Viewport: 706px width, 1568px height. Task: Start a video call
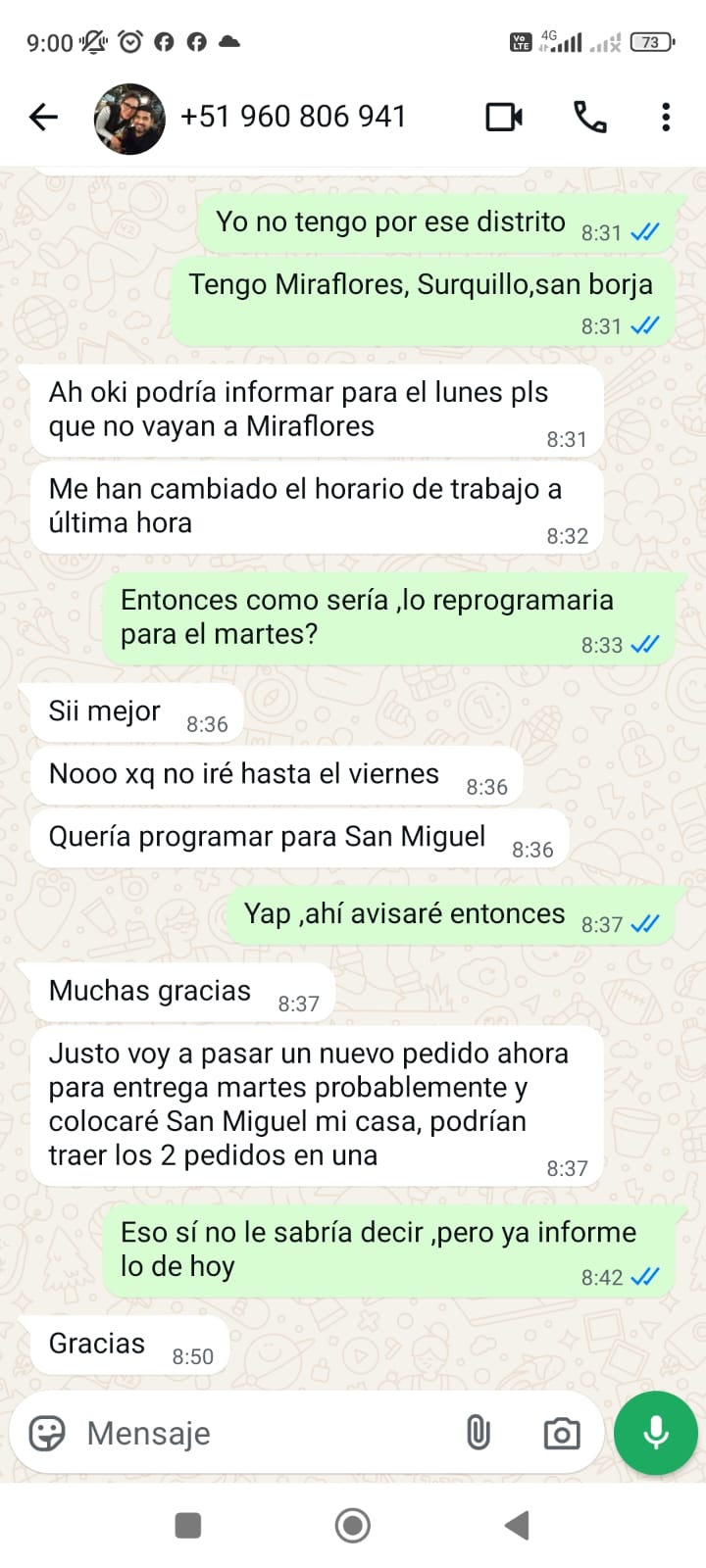(504, 118)
